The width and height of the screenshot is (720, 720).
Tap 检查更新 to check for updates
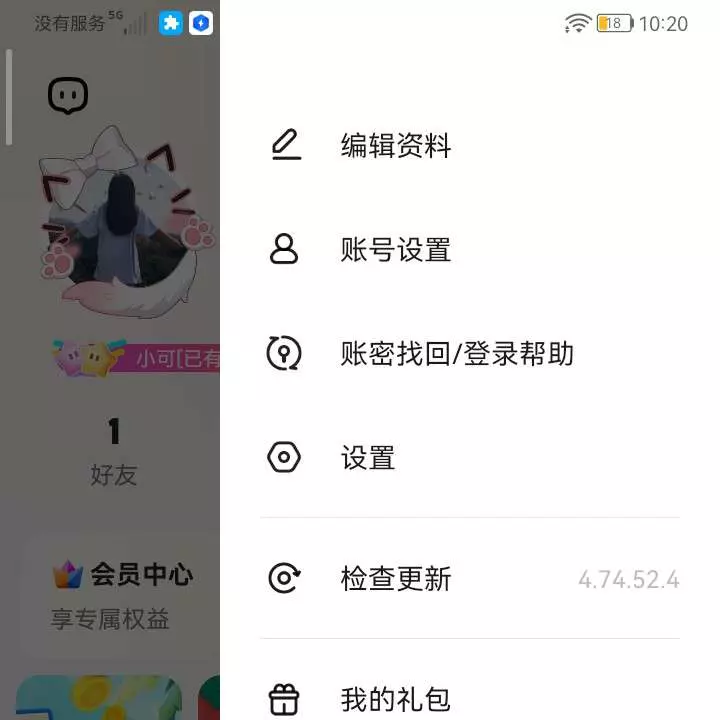[x=396, y=579]
